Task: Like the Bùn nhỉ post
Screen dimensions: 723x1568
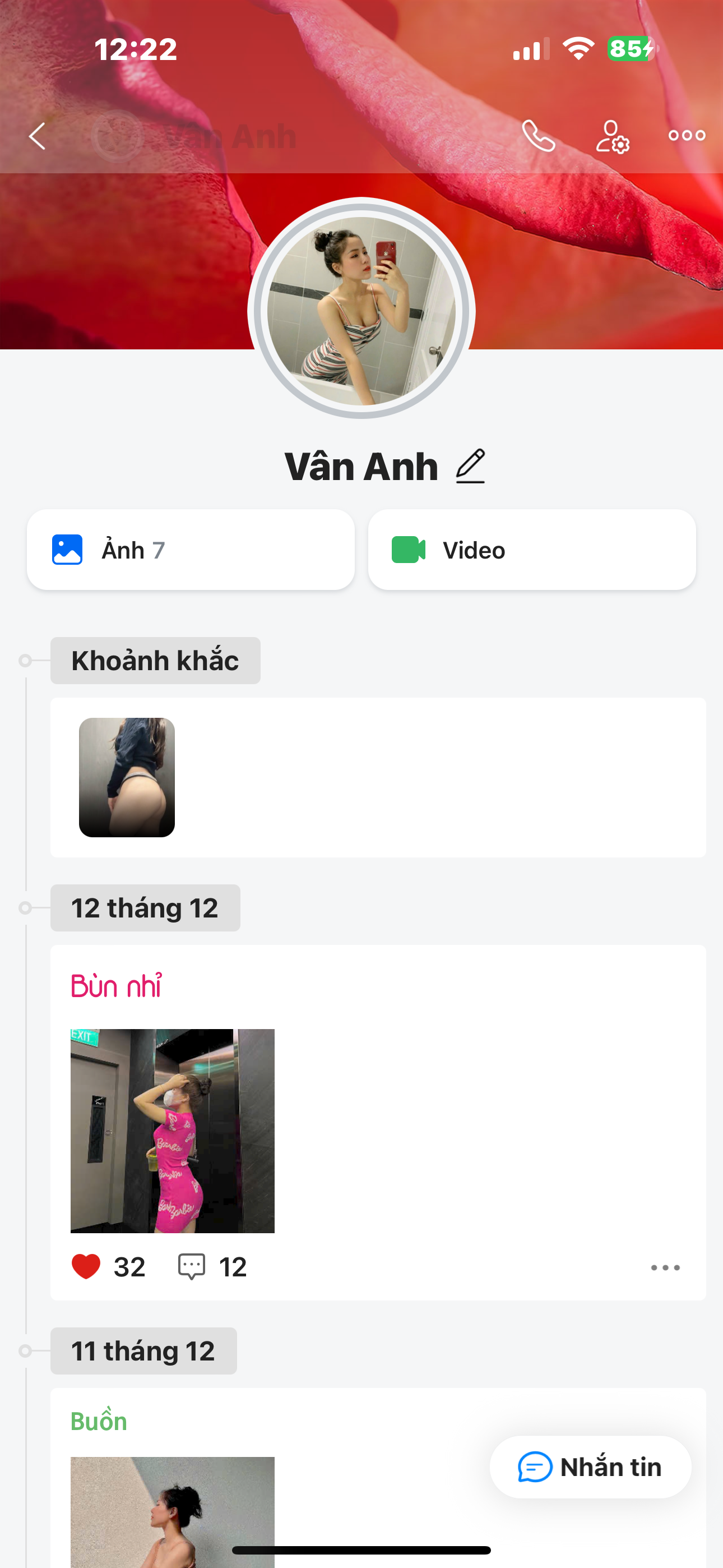Action: pos(86,1267)
